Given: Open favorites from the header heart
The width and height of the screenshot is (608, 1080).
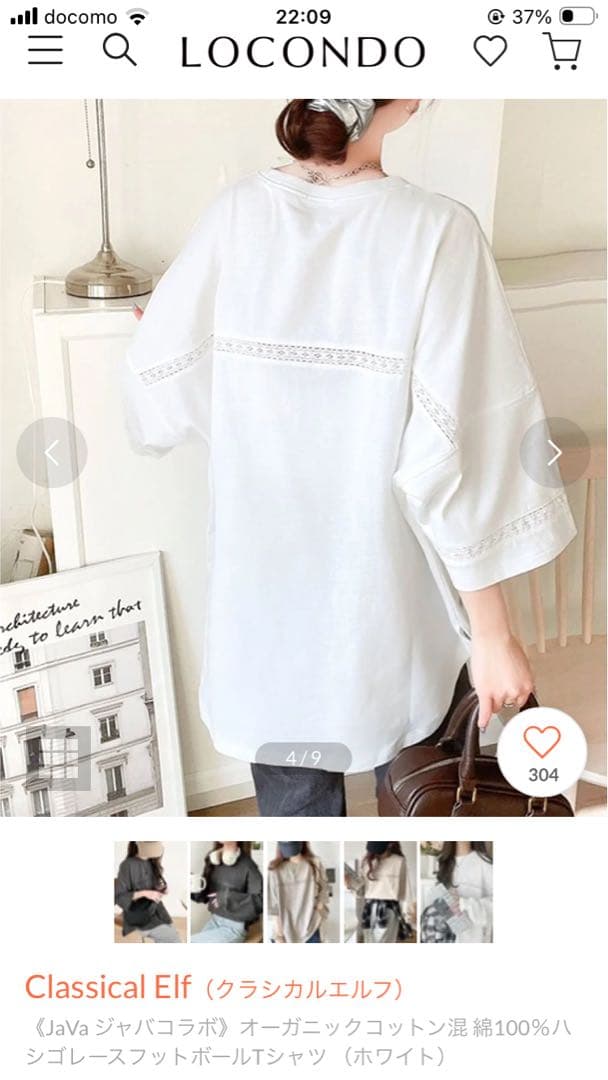Looking at the screenshot, I should [490, 51].
